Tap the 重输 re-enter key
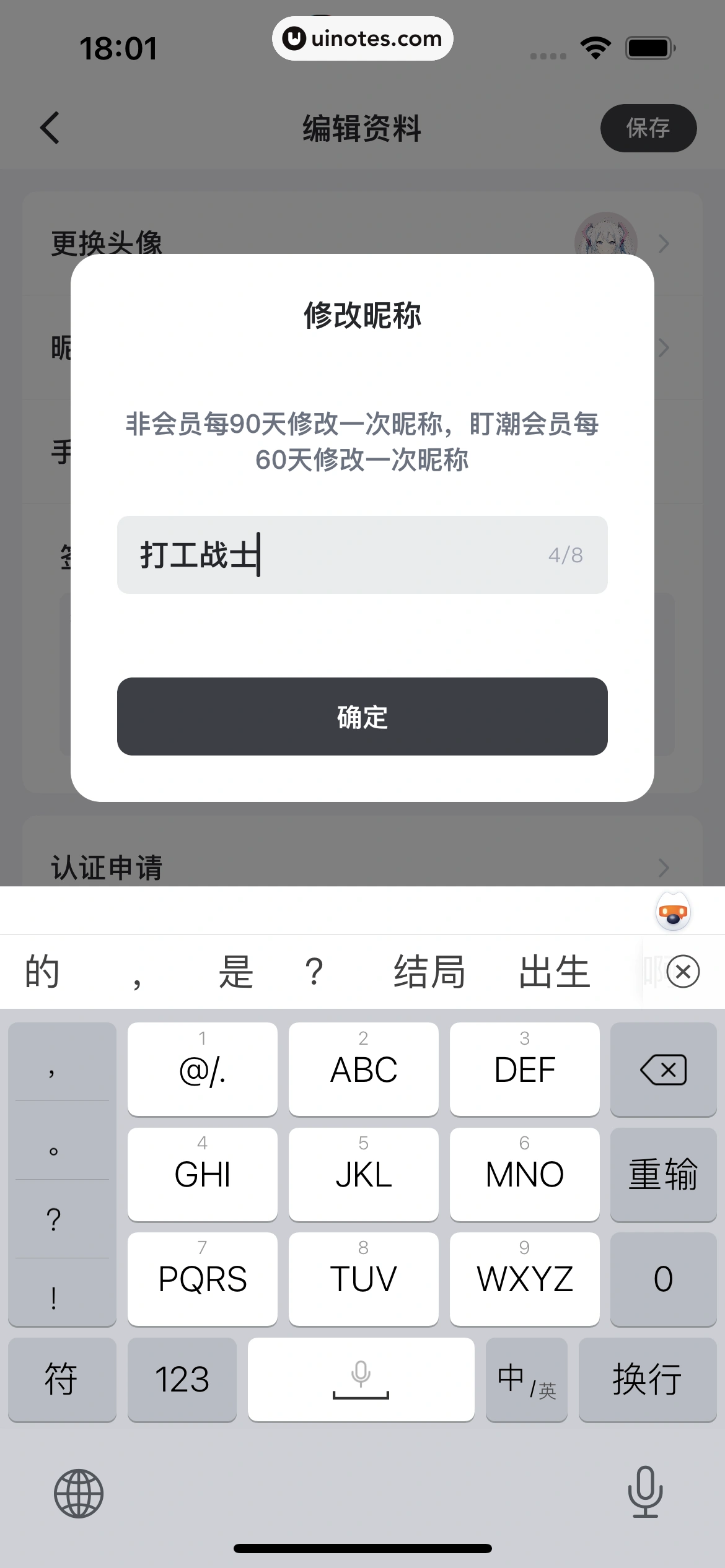725x1568 pixels. tap(663, 1174)
